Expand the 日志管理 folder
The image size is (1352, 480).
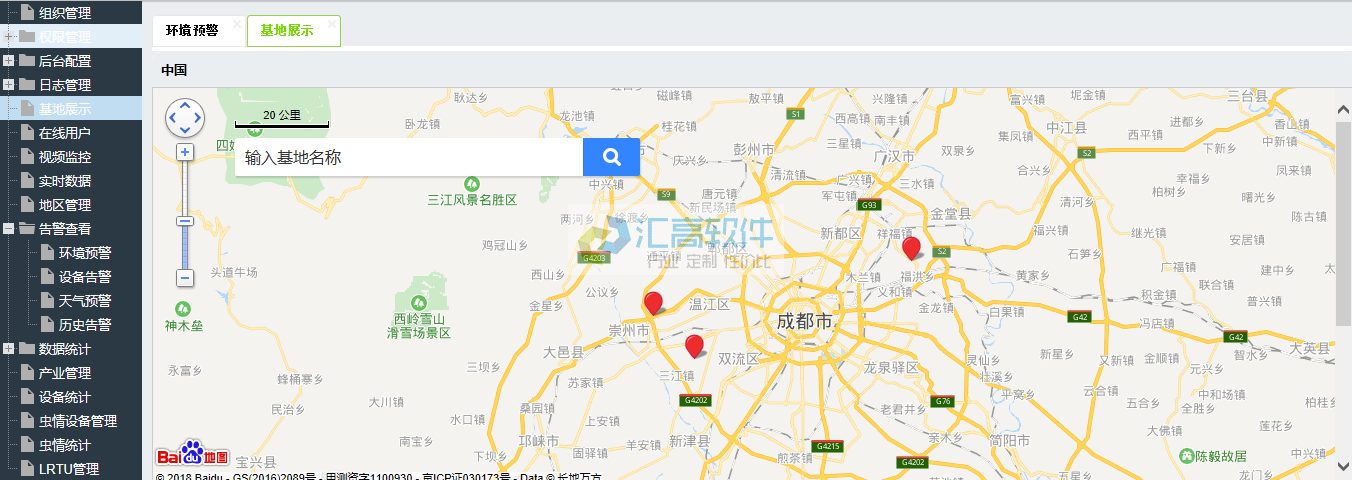coord(9,85)
